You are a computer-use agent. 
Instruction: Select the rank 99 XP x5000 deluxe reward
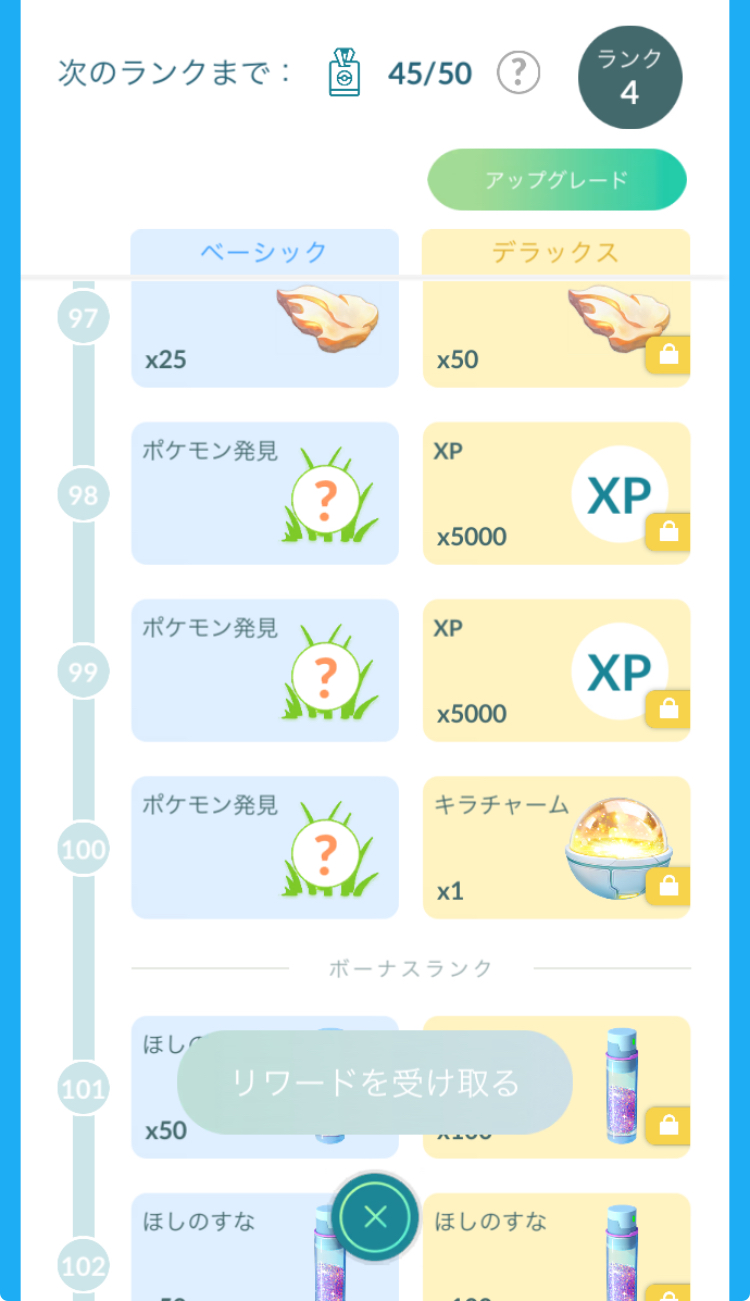[x=557, y=670]
